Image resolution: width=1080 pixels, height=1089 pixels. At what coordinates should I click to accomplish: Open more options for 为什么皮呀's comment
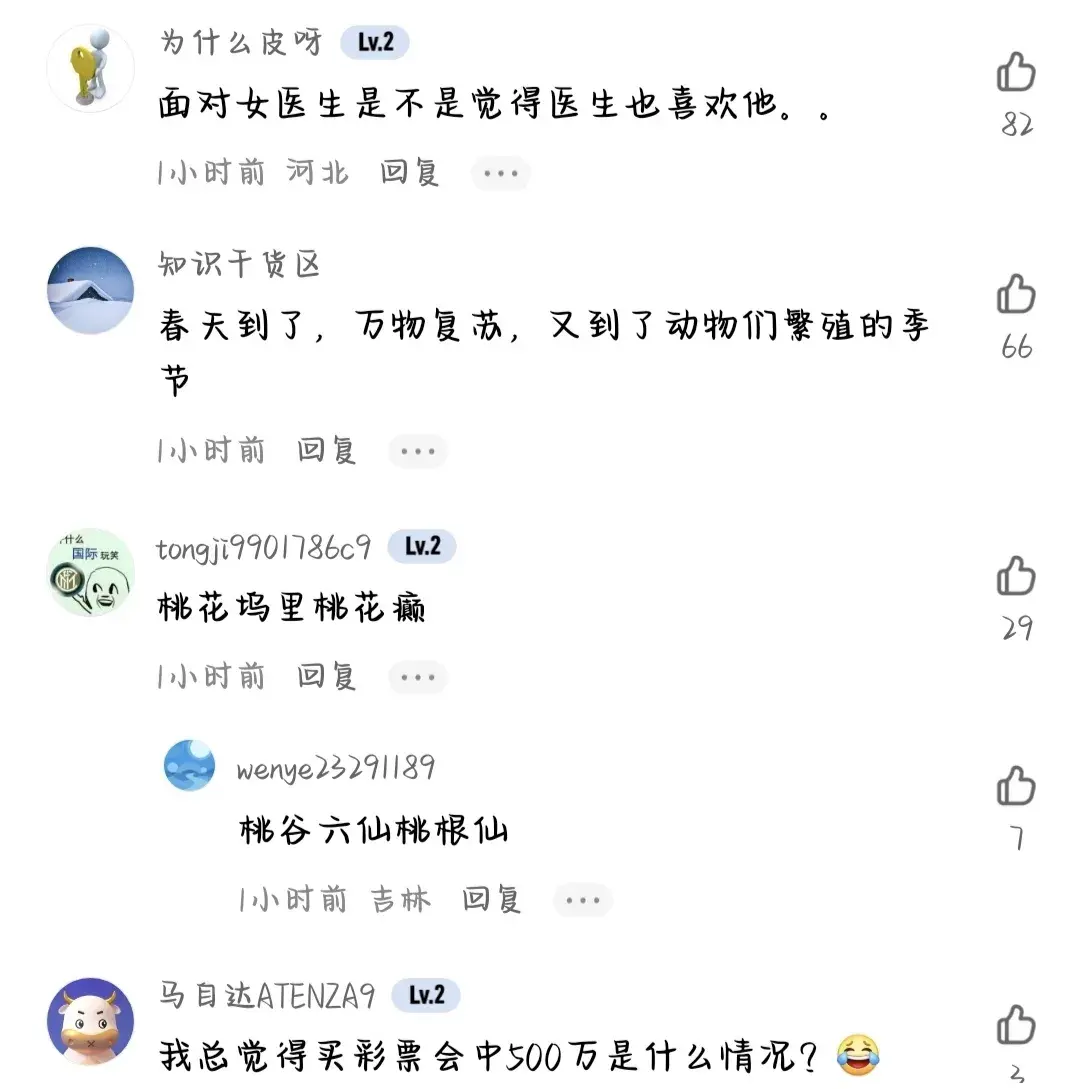(499, 173)
